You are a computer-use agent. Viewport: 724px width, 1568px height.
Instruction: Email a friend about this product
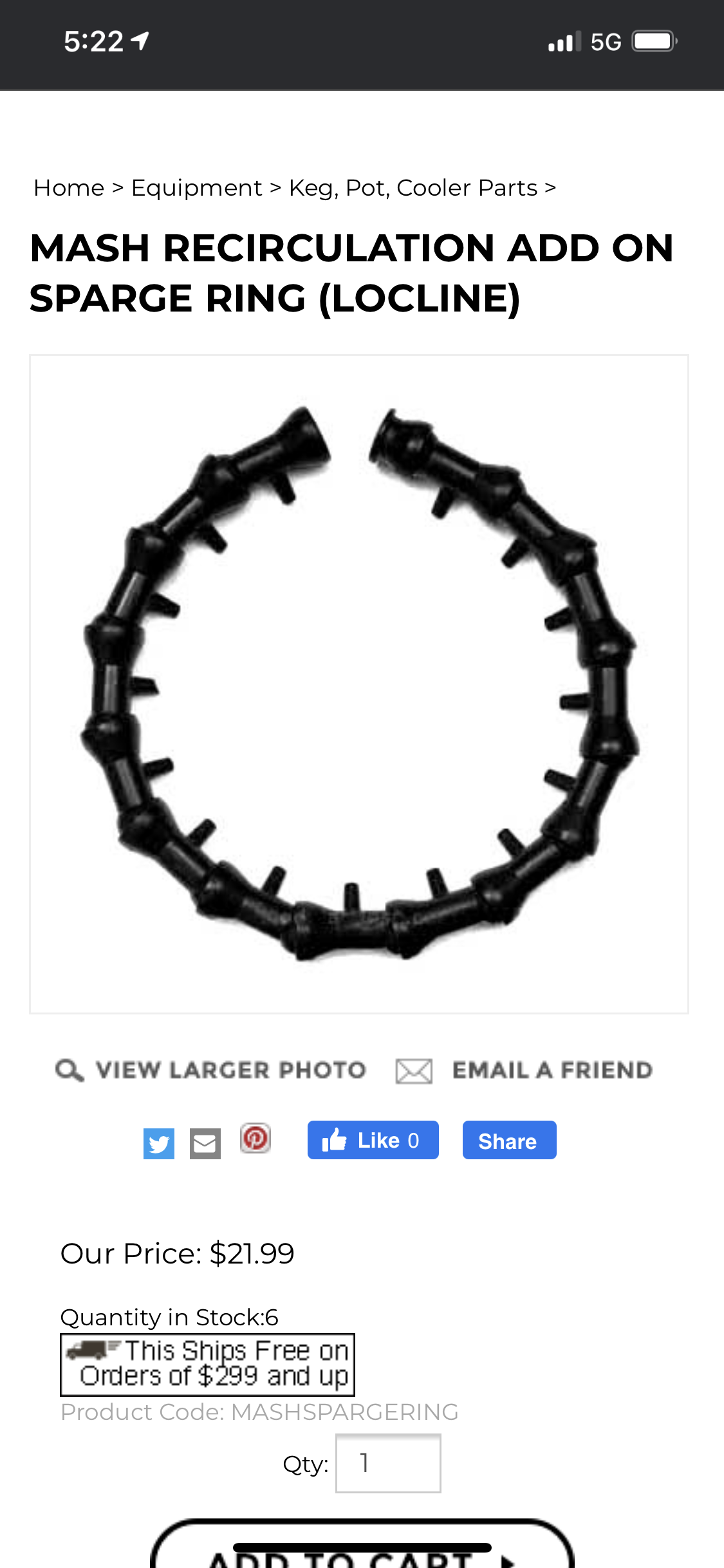tap(524, 1070)
